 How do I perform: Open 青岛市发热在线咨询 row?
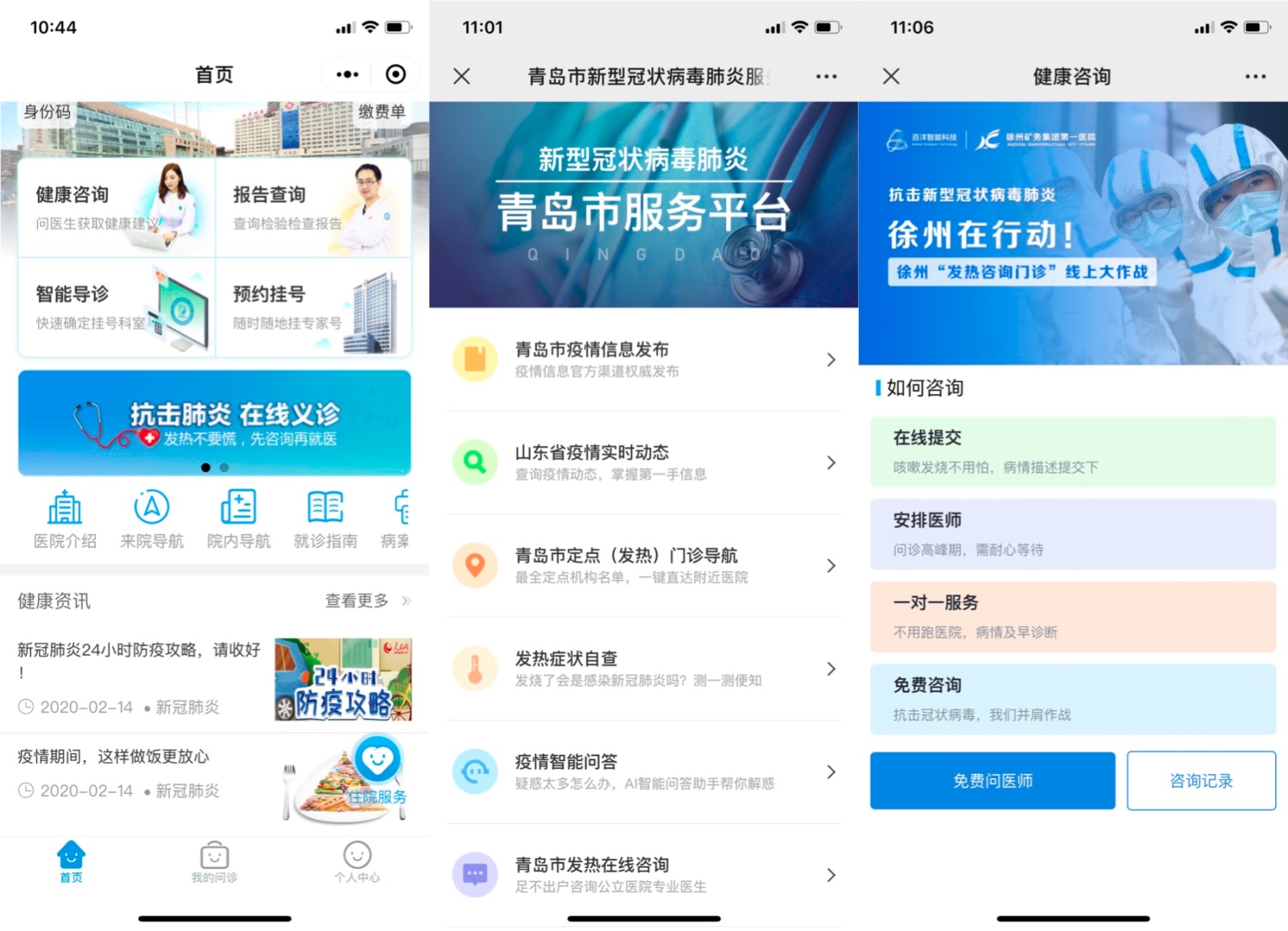pos(644,875)
